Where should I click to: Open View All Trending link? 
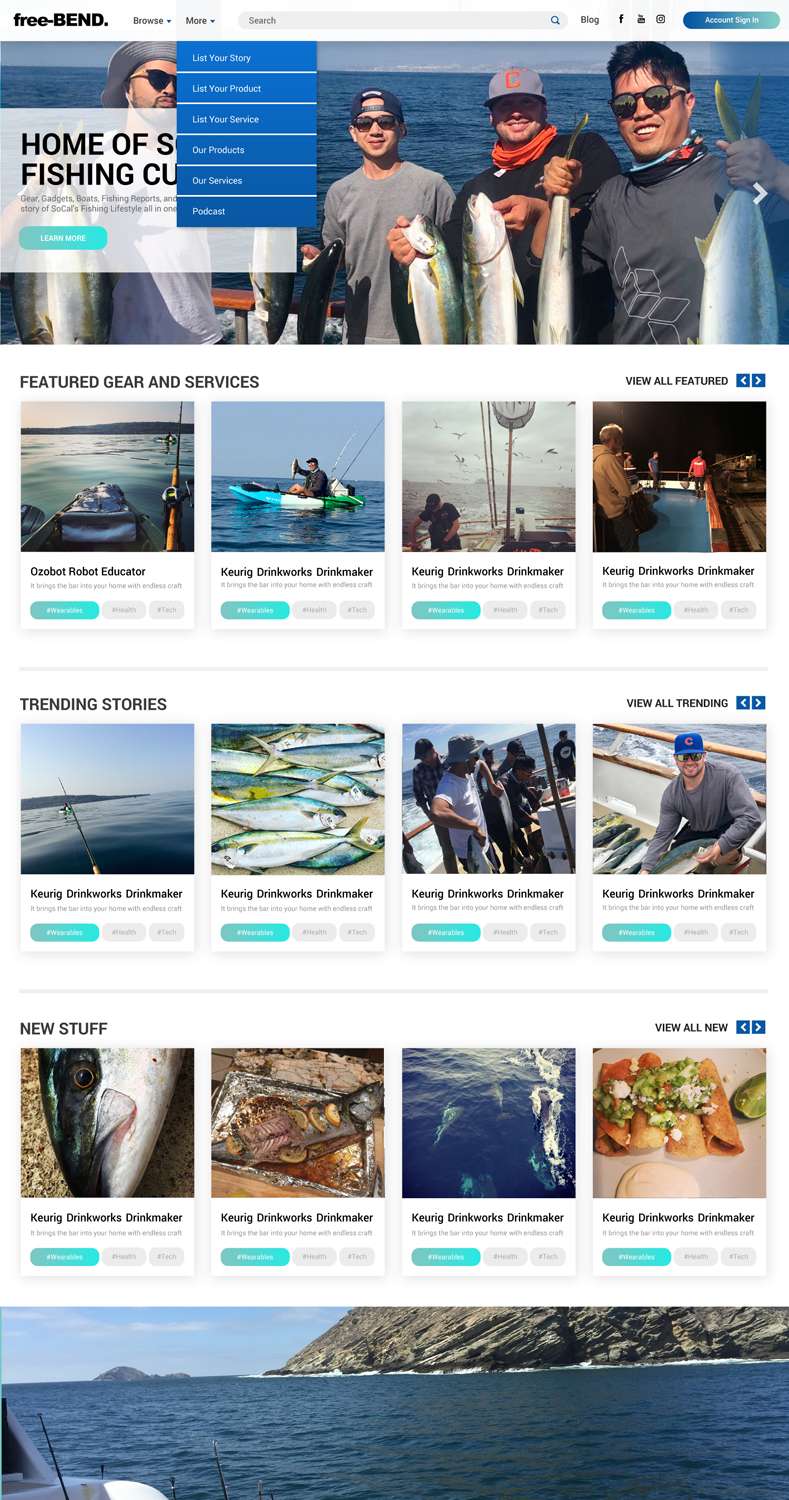pos(677,703)
